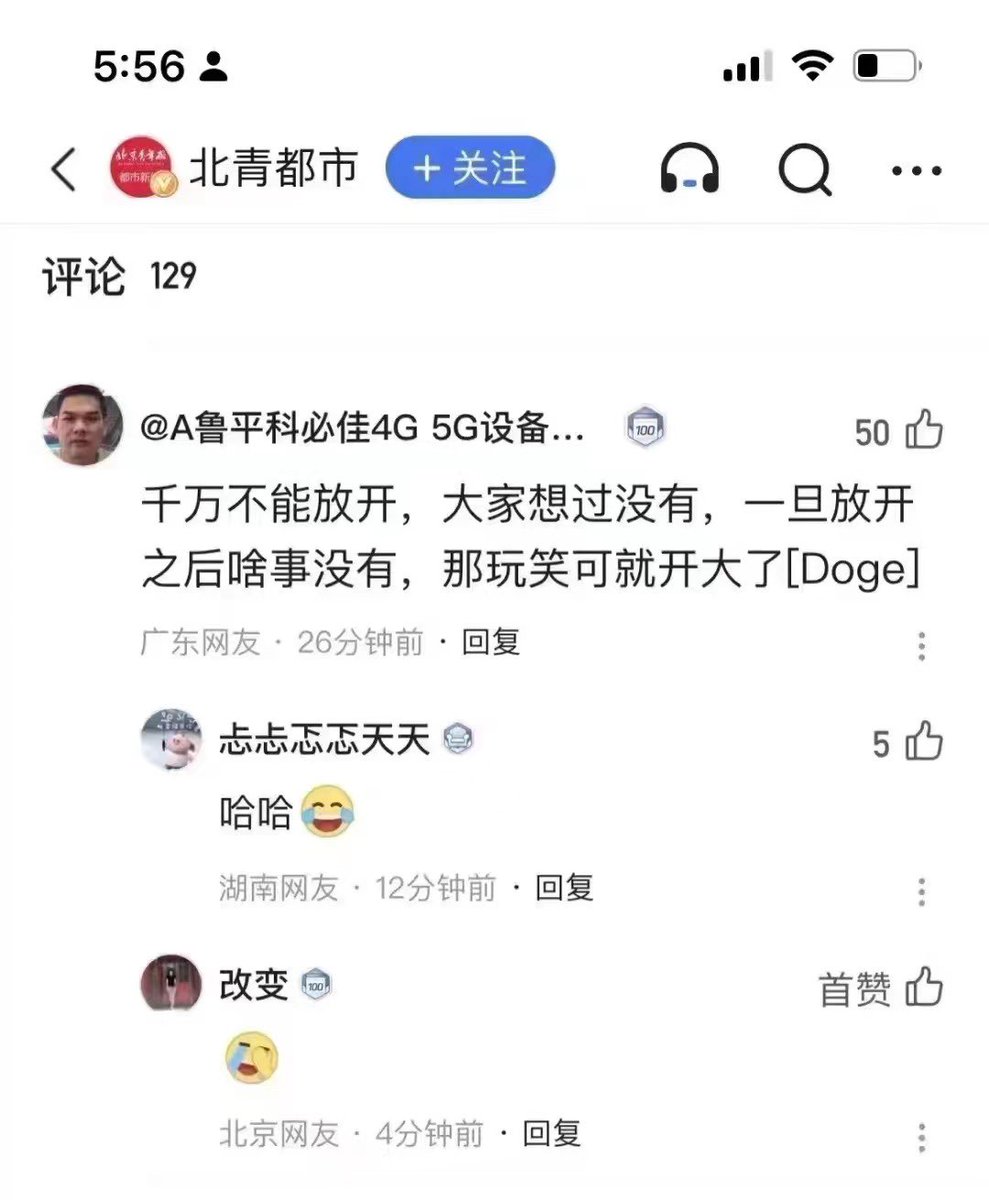Go back using the back arrow
989x1200 pixels.
63,170
